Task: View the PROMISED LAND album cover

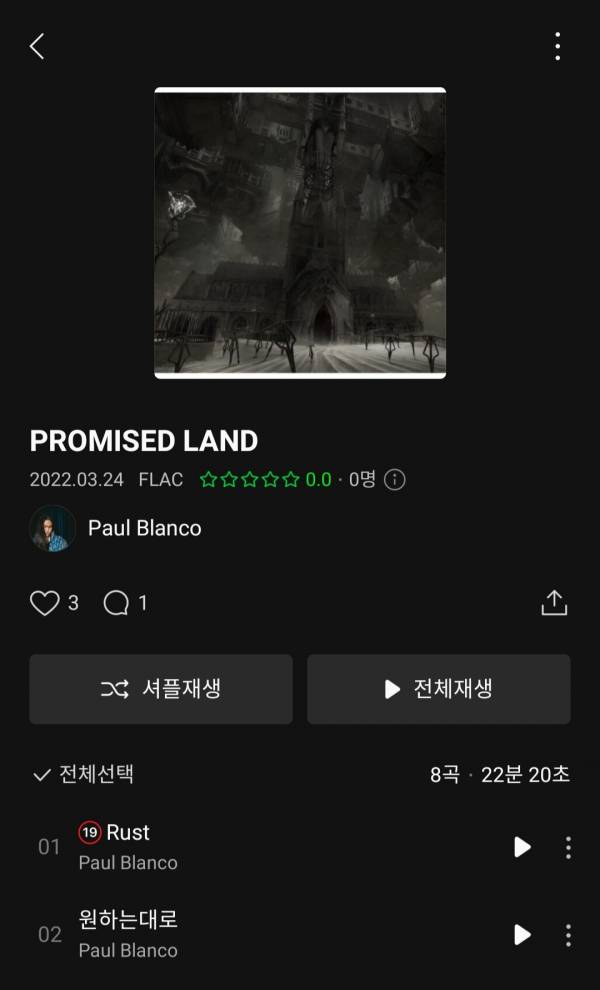Action: (x=300, y=233)
